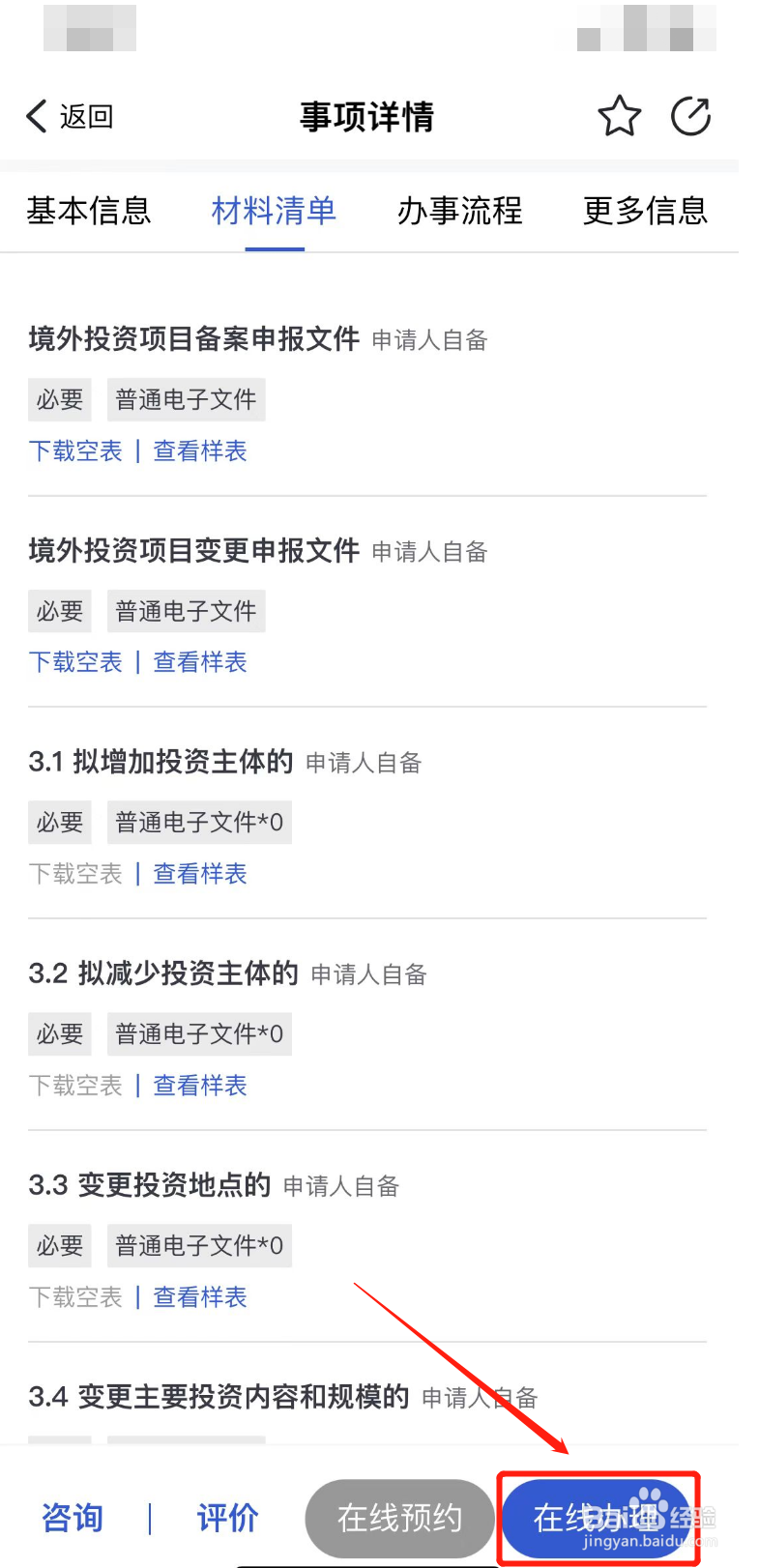The width and height of the screenshot is (759, 1568).
Task: View sample for 3.2 拟减少投资主体的
Action: 199,1085
